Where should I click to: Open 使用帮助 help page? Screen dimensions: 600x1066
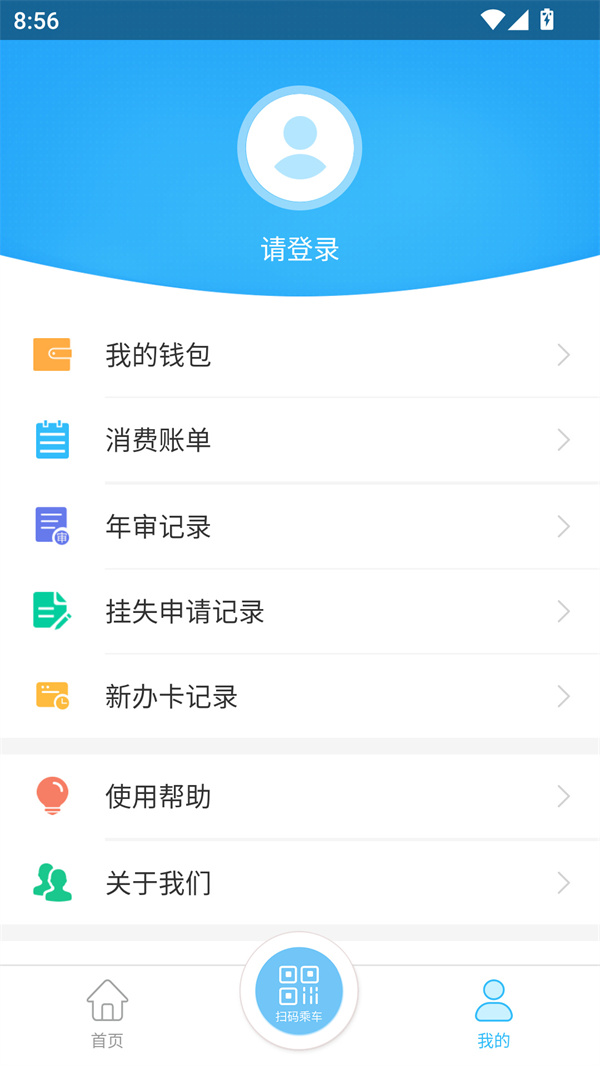point(300,797)
